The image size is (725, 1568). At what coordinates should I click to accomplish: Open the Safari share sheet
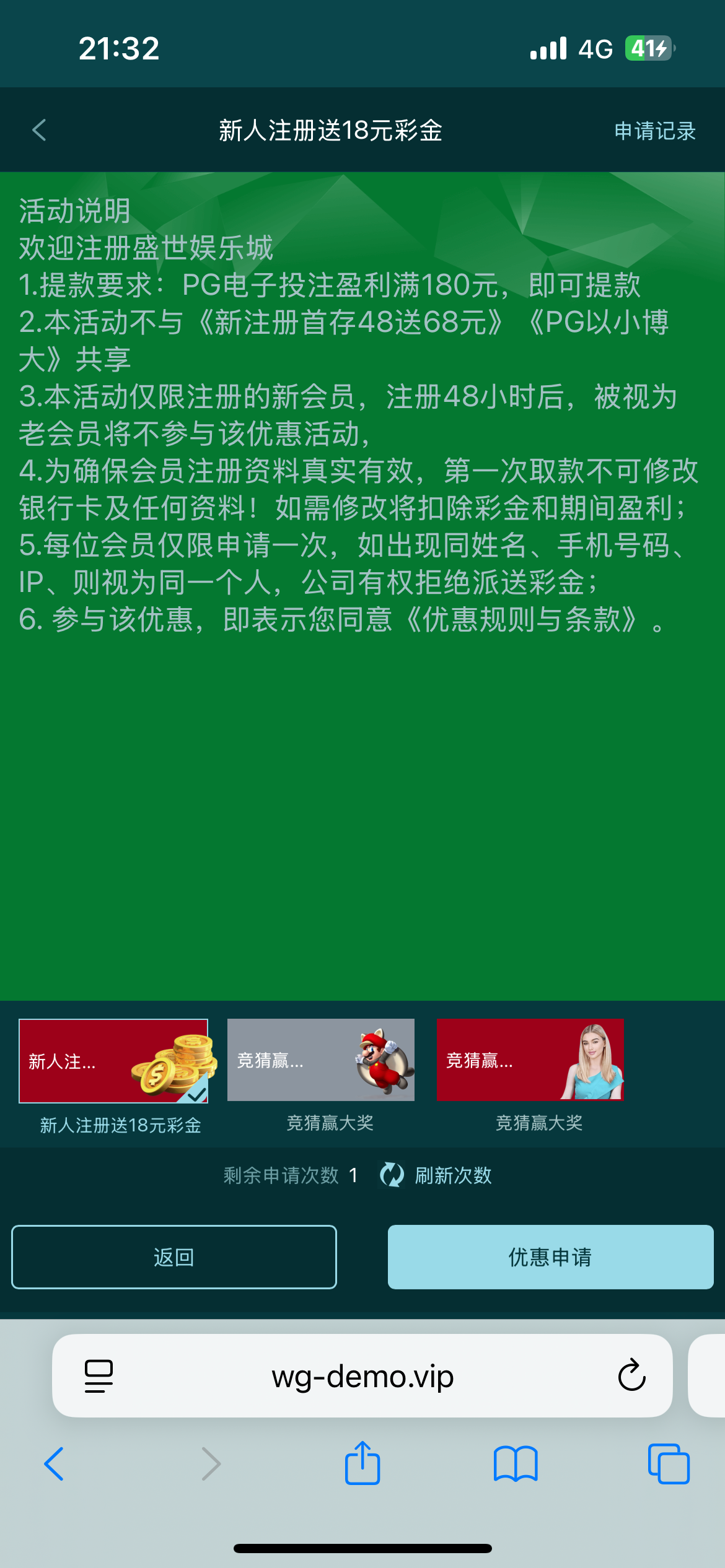tap(362, 1463)
